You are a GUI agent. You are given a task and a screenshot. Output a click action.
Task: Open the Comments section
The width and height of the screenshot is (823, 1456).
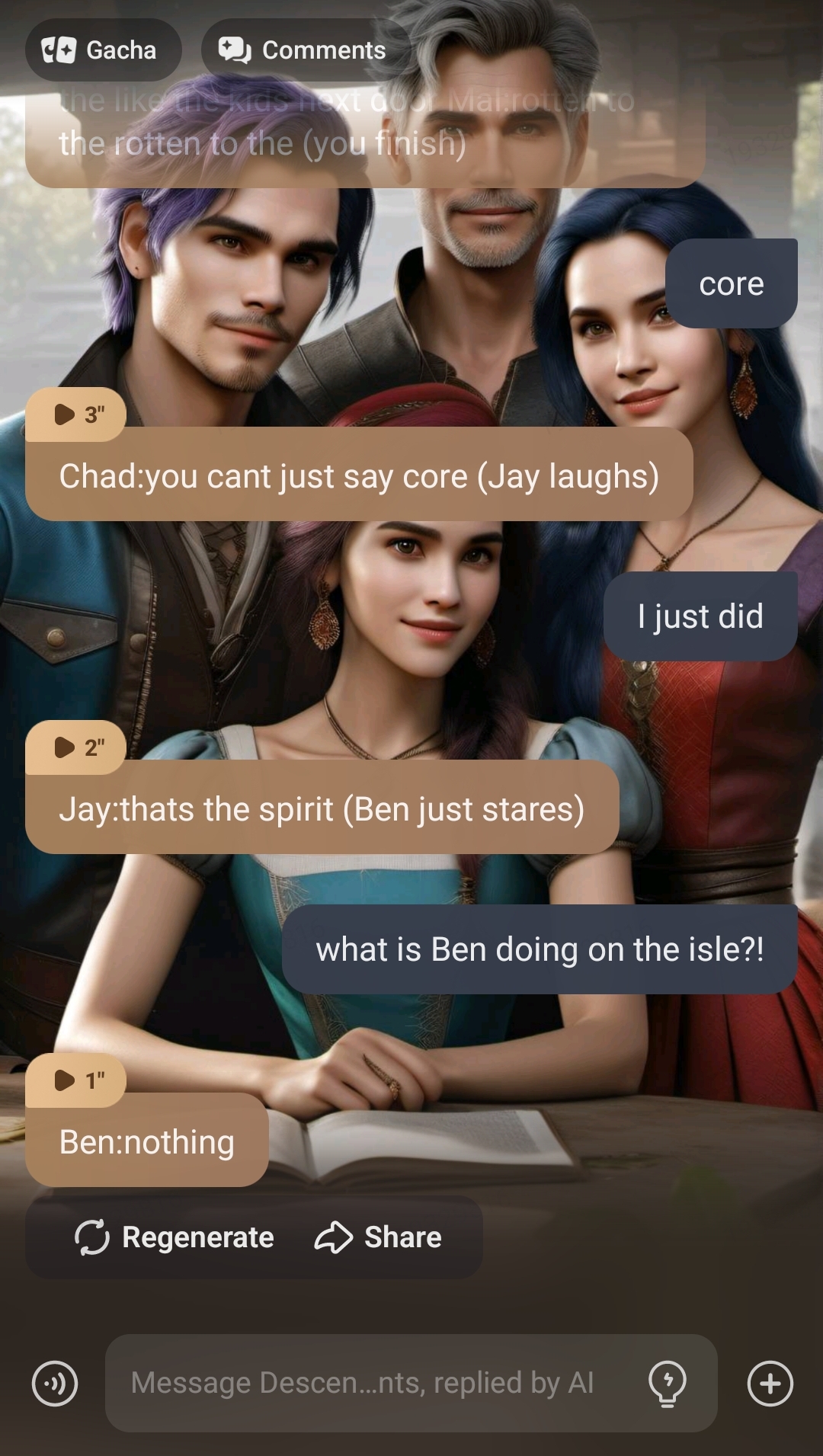303,50
